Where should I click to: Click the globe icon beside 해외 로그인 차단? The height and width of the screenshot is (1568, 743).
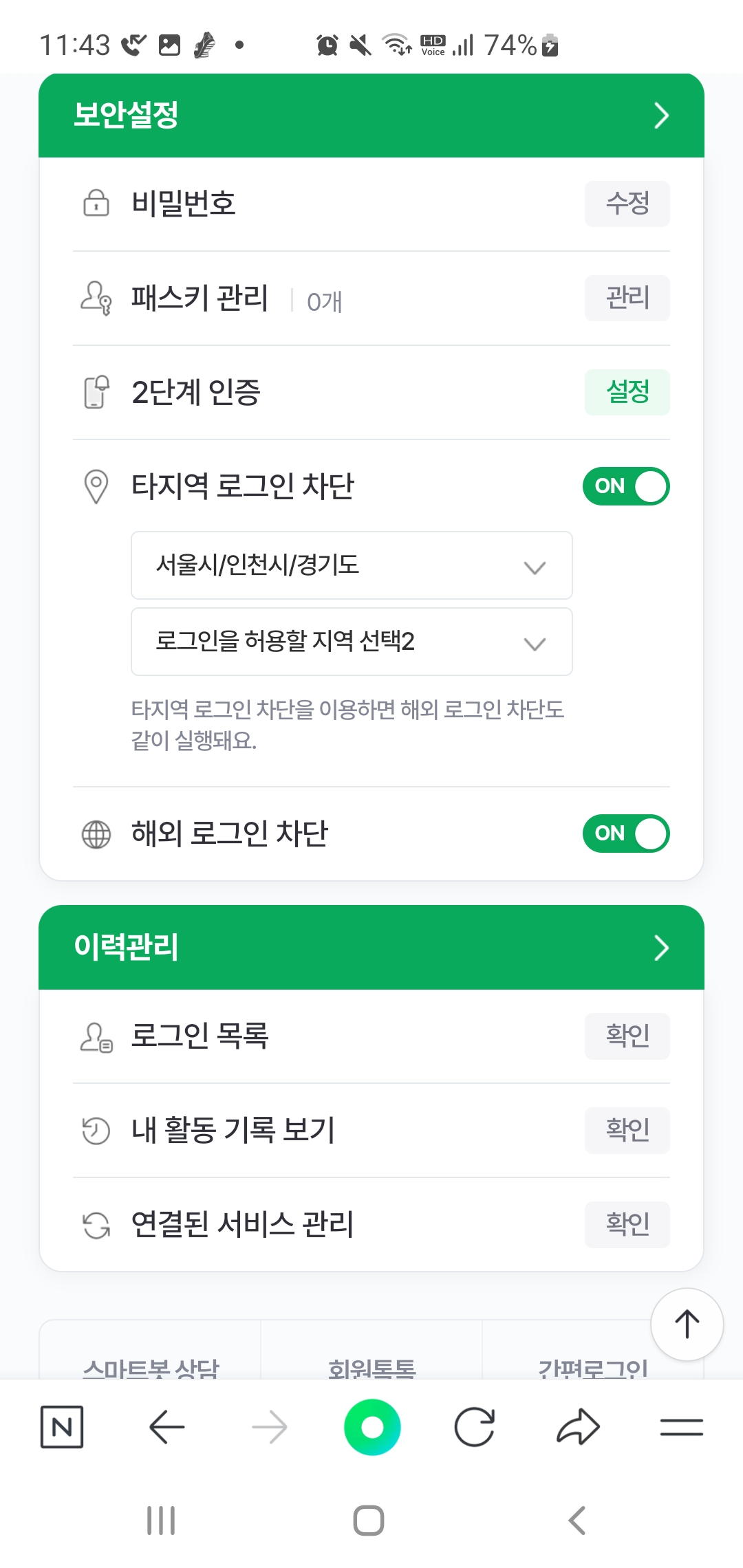(96, 834)
